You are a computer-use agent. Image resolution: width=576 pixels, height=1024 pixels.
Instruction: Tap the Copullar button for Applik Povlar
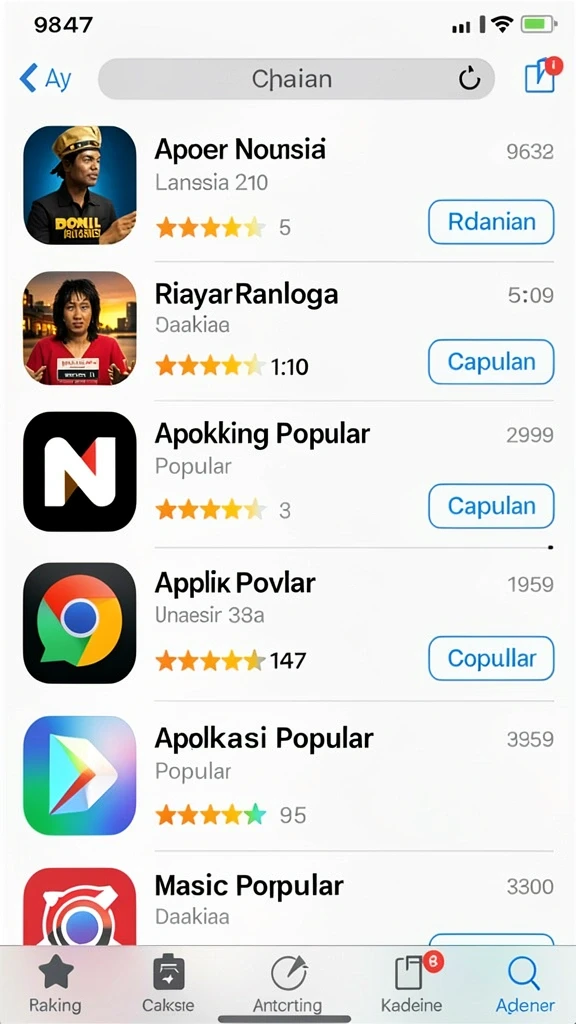(491, 658)
